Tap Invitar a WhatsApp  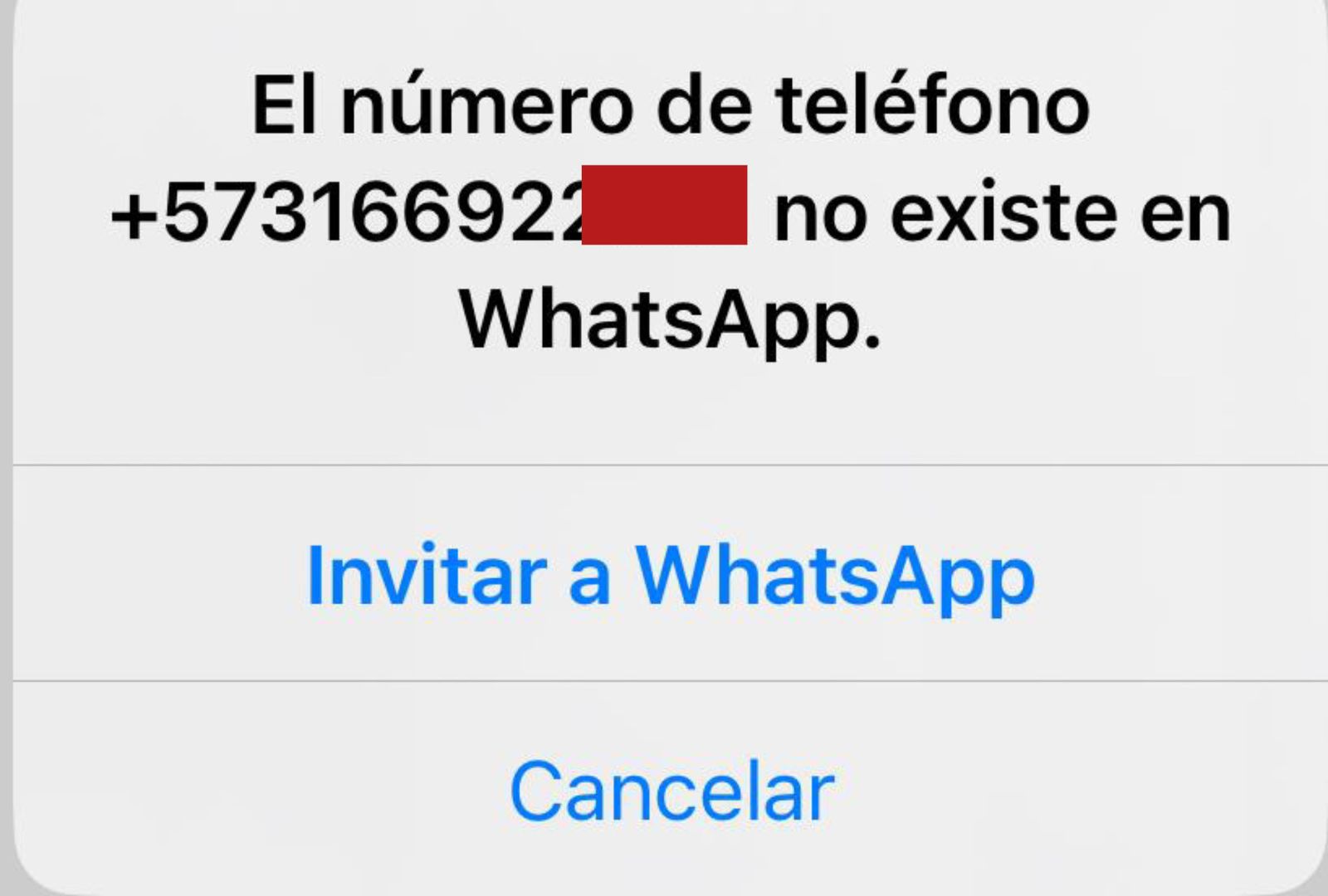[671, 576]
